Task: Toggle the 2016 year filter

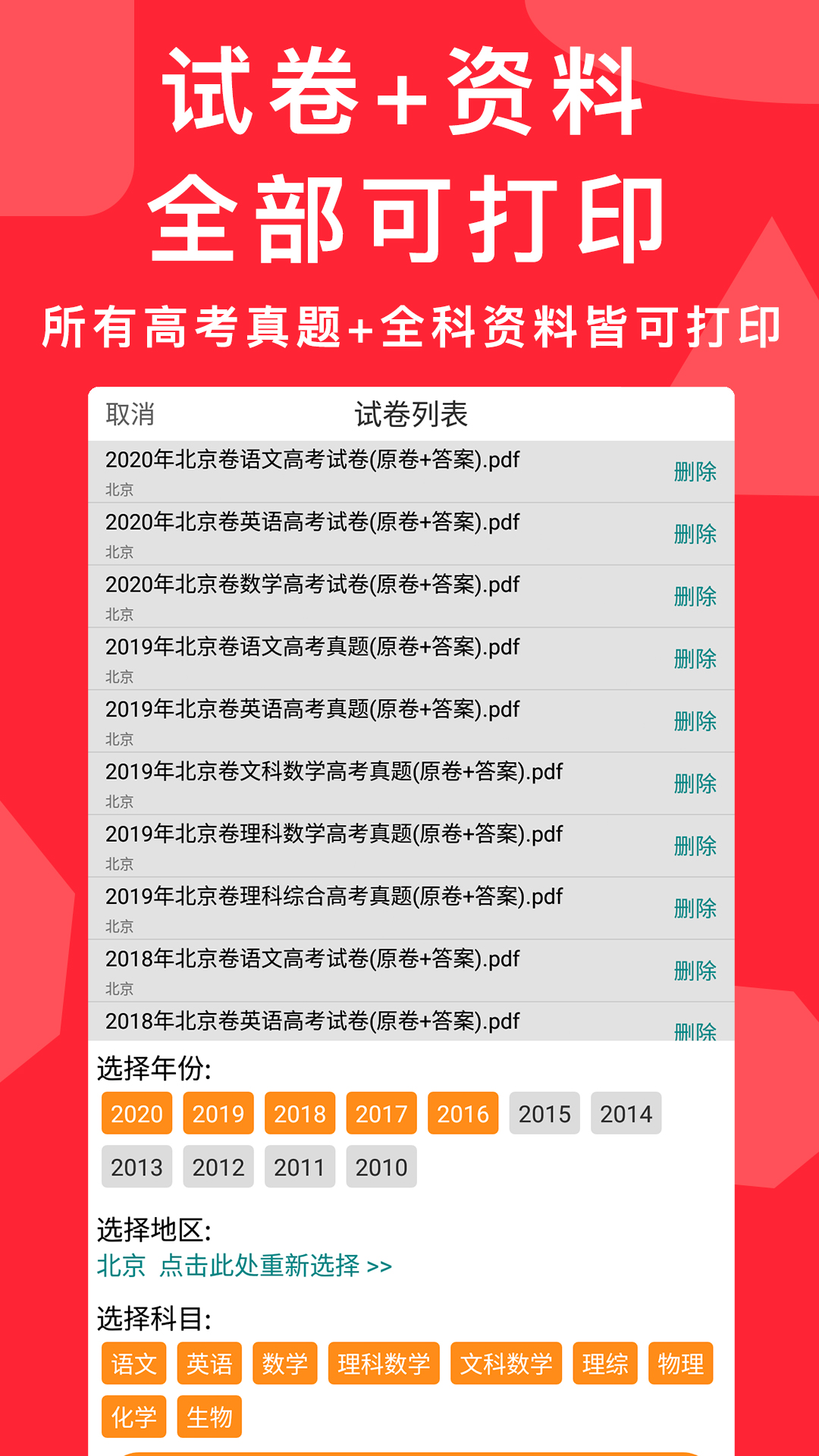Action: pos(463,1113)
